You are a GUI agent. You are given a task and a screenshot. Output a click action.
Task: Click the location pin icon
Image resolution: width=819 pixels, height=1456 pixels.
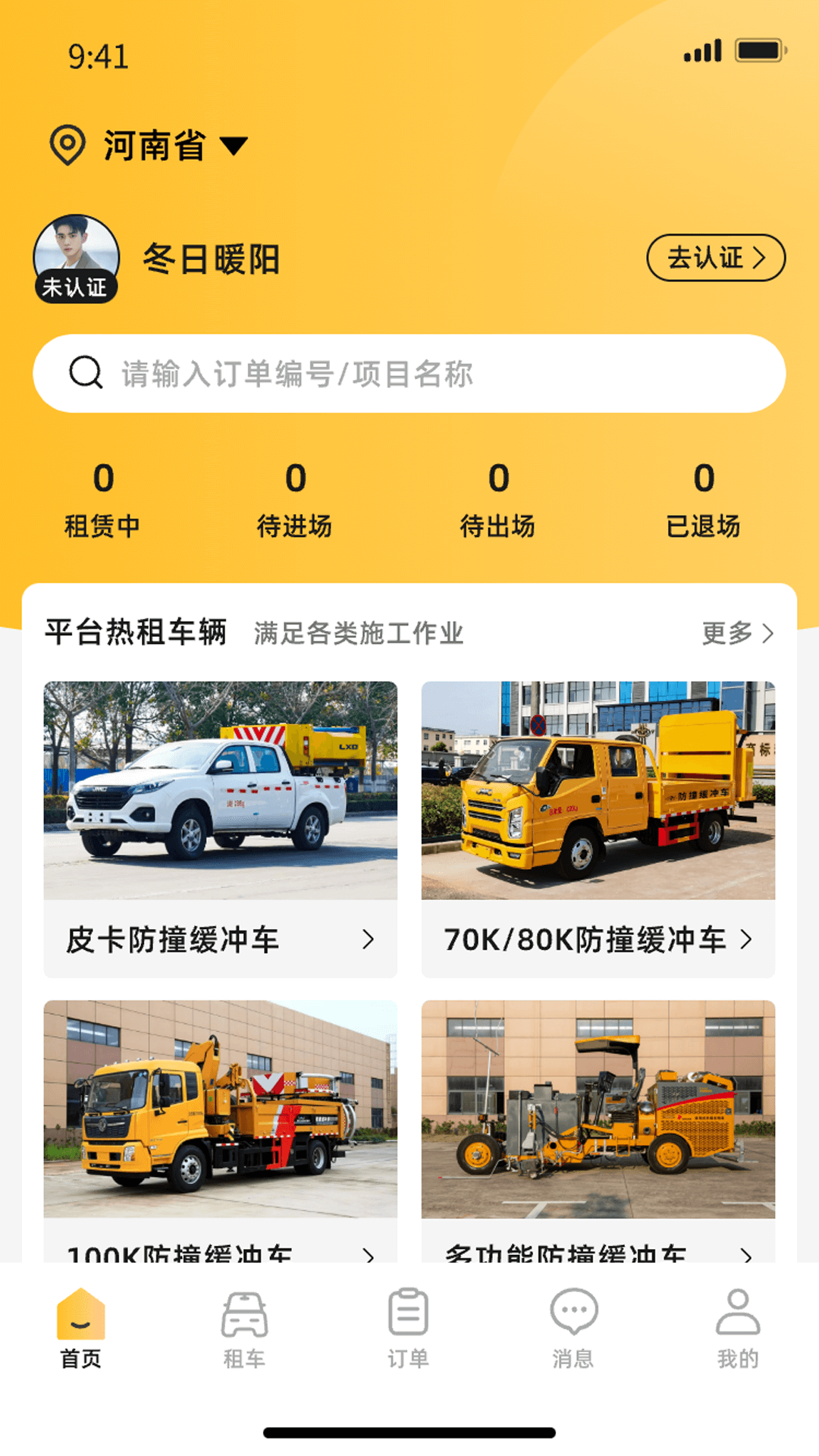pyautogui.click(x=68, y=146)
